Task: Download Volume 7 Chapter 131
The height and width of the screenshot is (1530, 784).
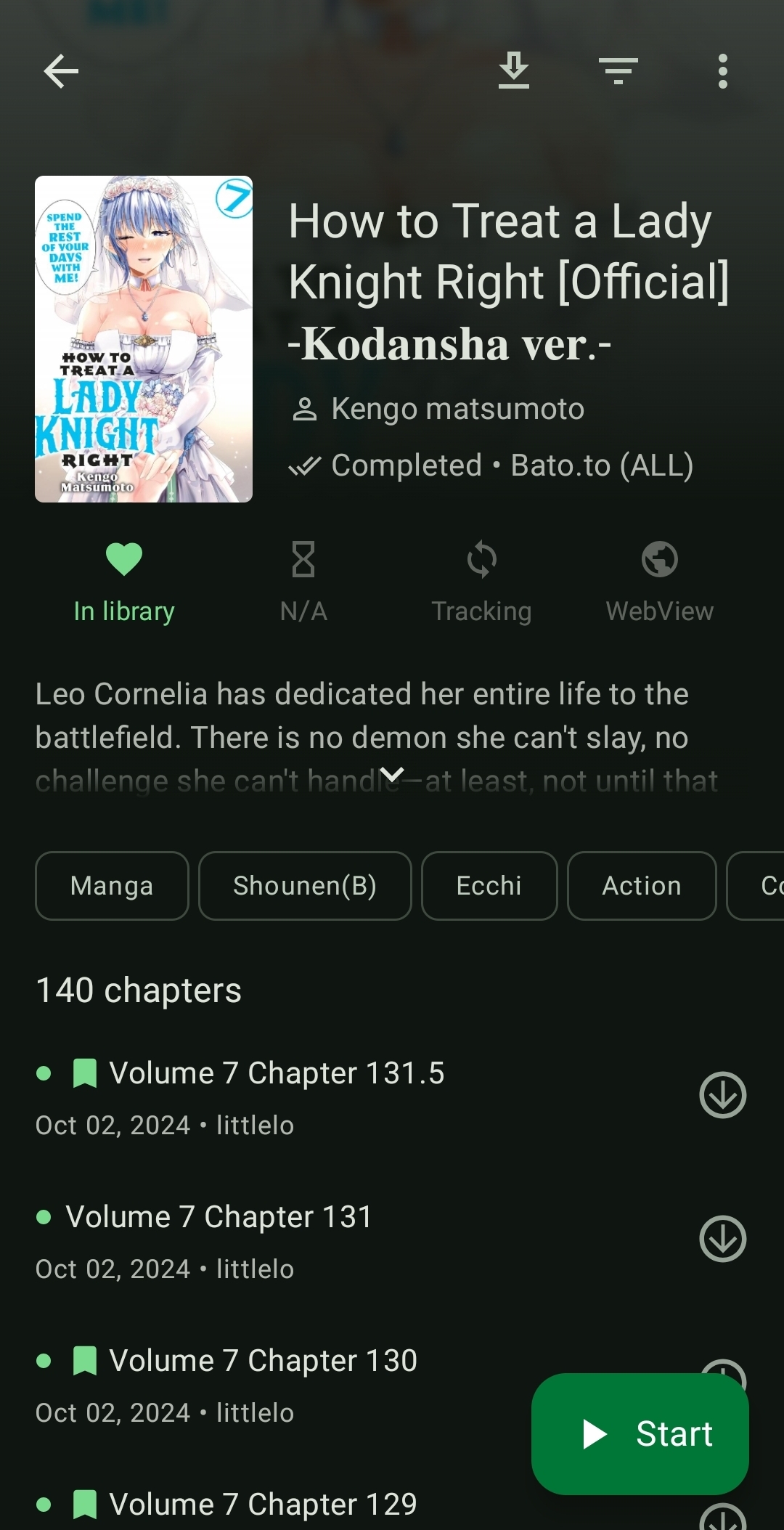Action: tap(722, 1239)
